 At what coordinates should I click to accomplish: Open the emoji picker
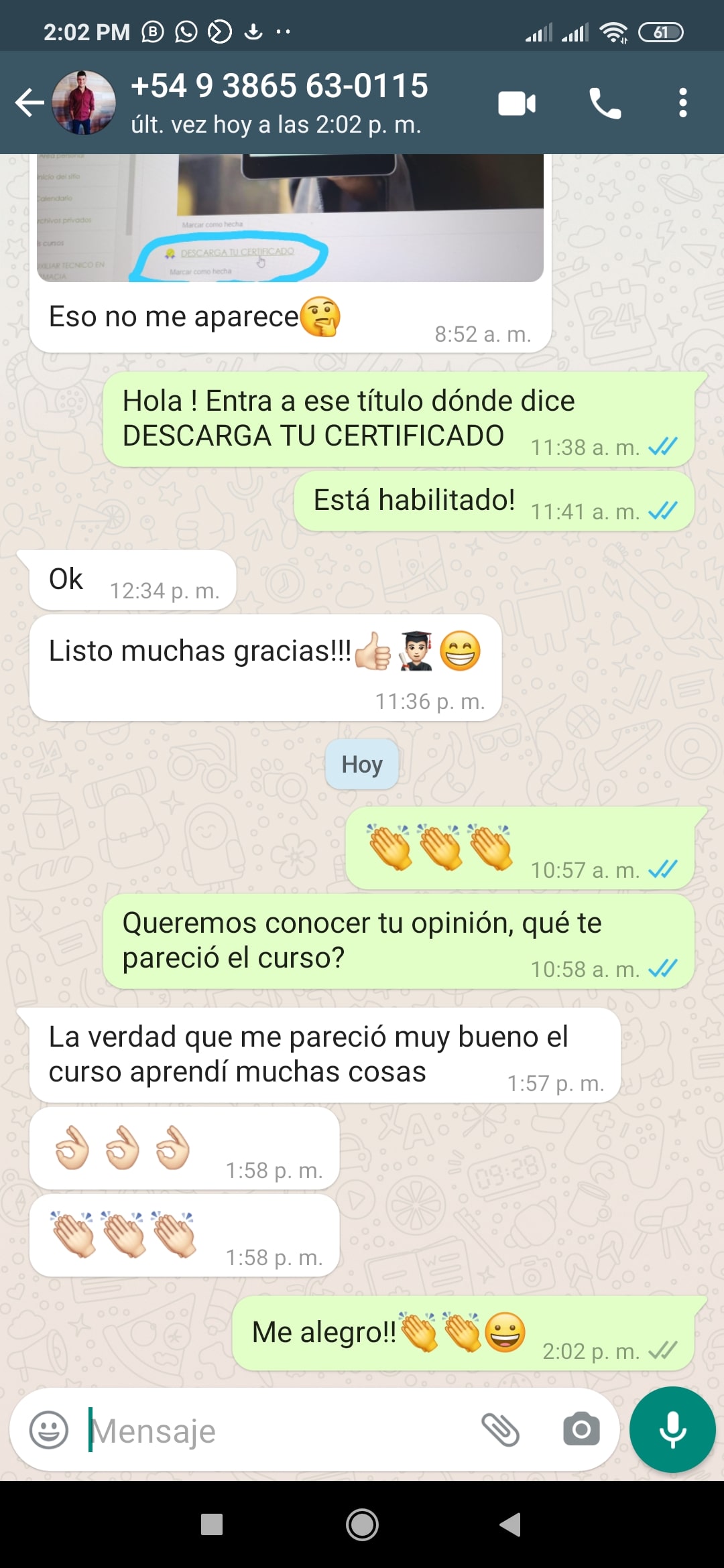(x=49, y=1430)
